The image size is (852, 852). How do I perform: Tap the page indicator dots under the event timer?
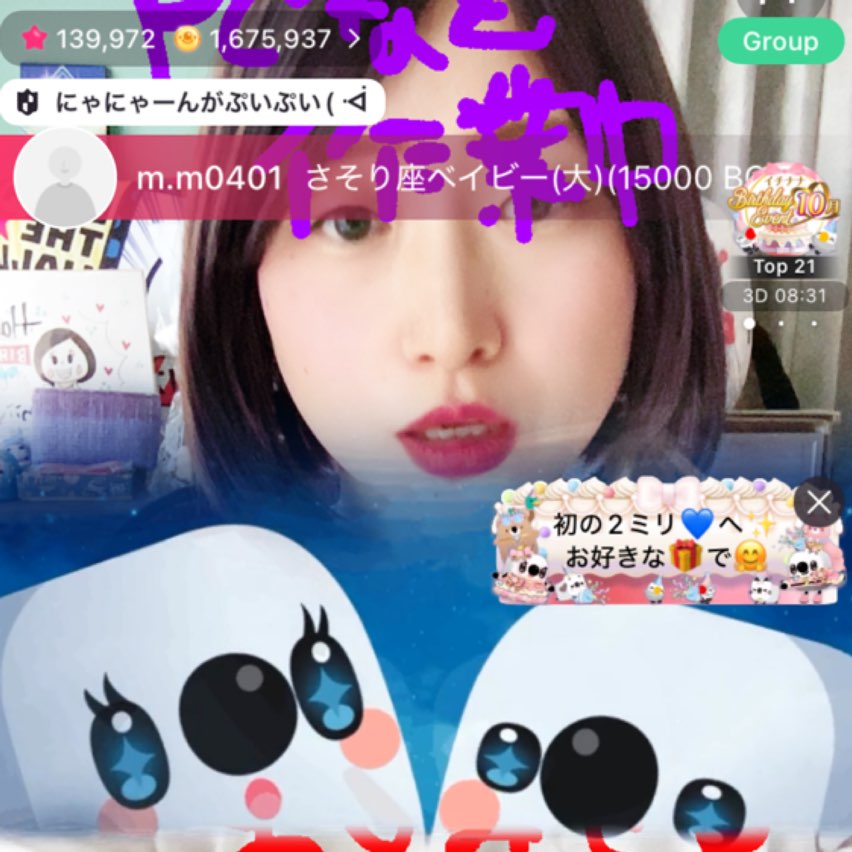(782, 323)
